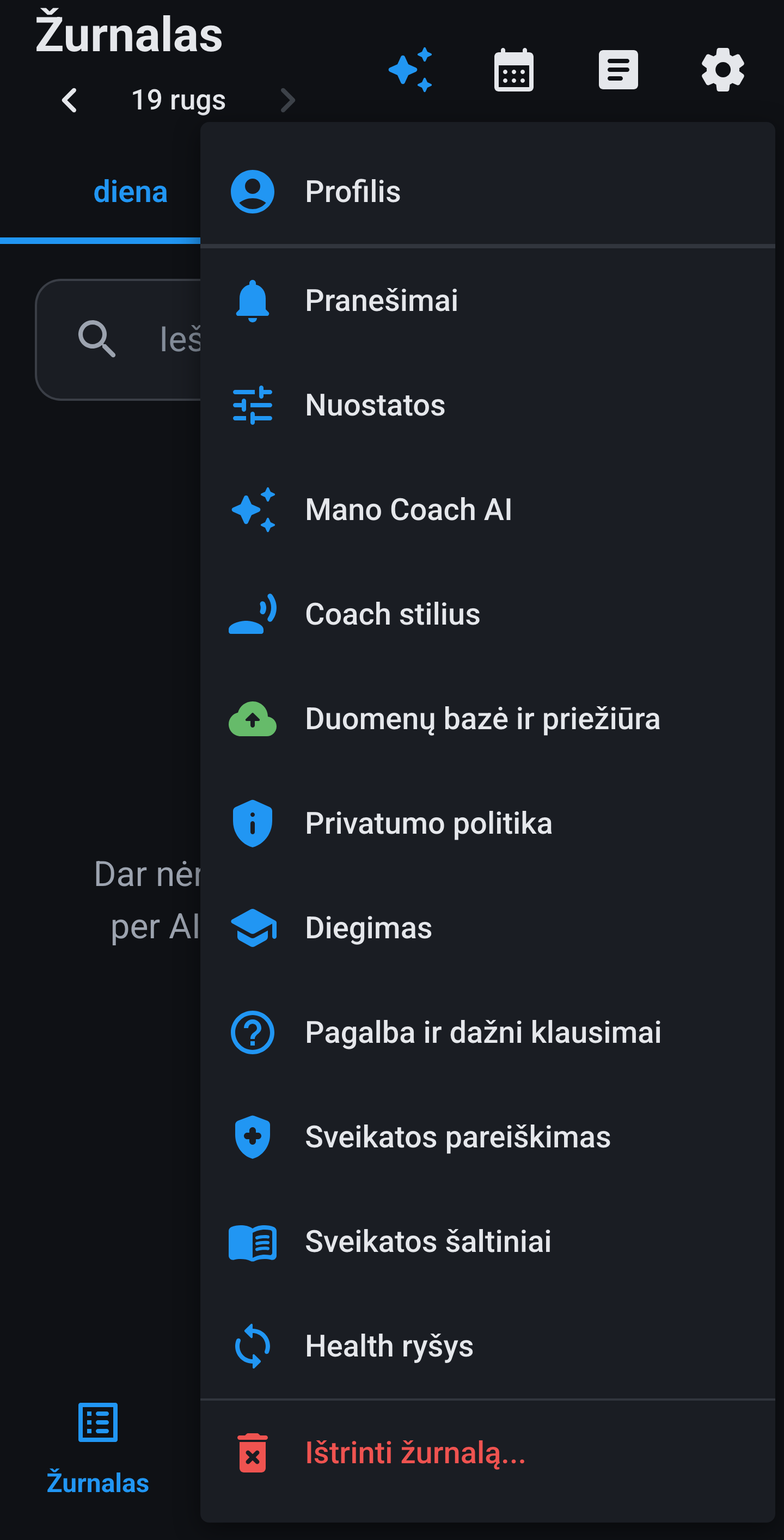View Sveikatos pareiškimas
784x1540 pixels.
[x=488, y=1137]
